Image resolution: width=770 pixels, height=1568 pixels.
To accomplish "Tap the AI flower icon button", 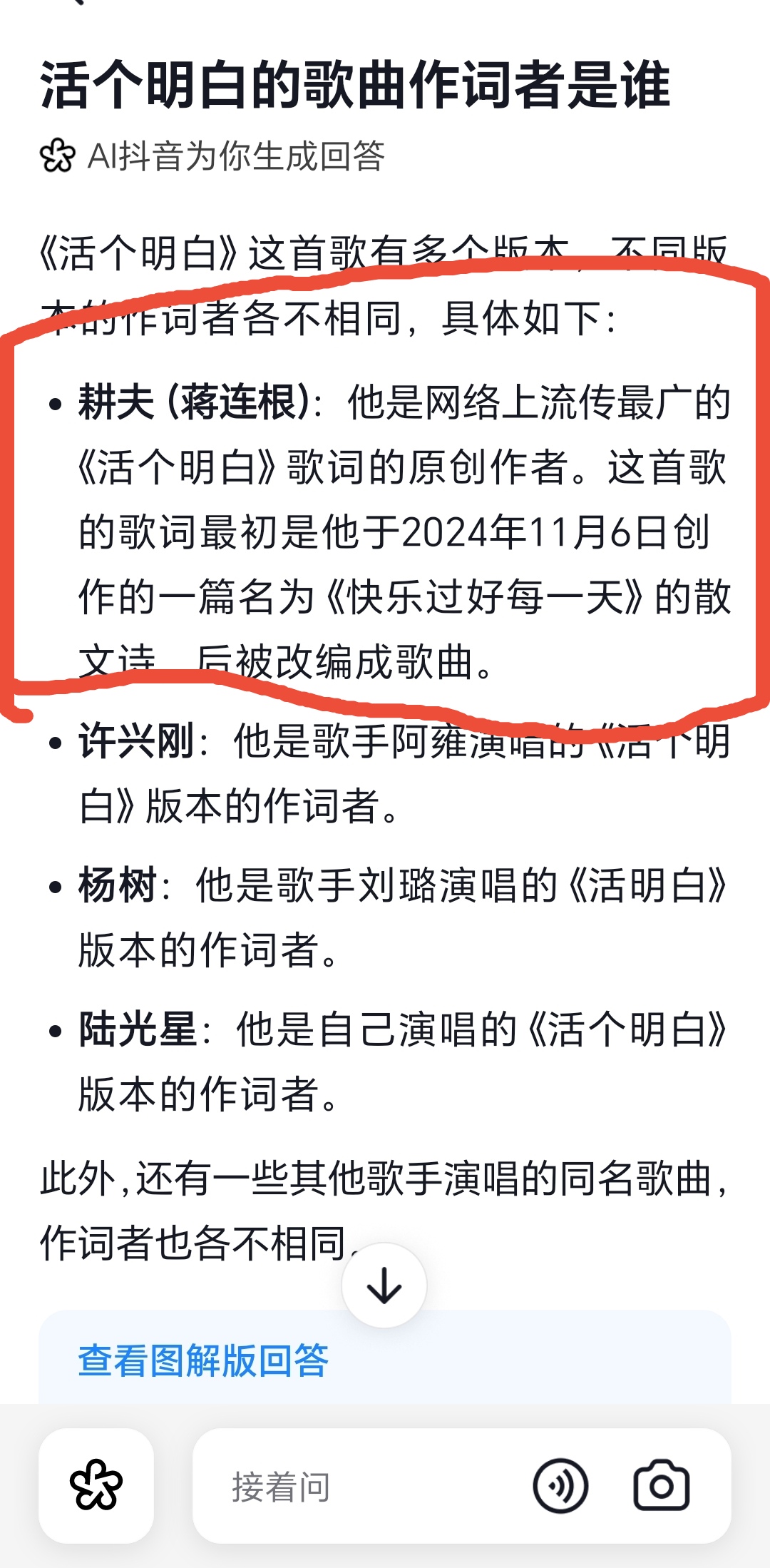I will (x=96, y=1486).
